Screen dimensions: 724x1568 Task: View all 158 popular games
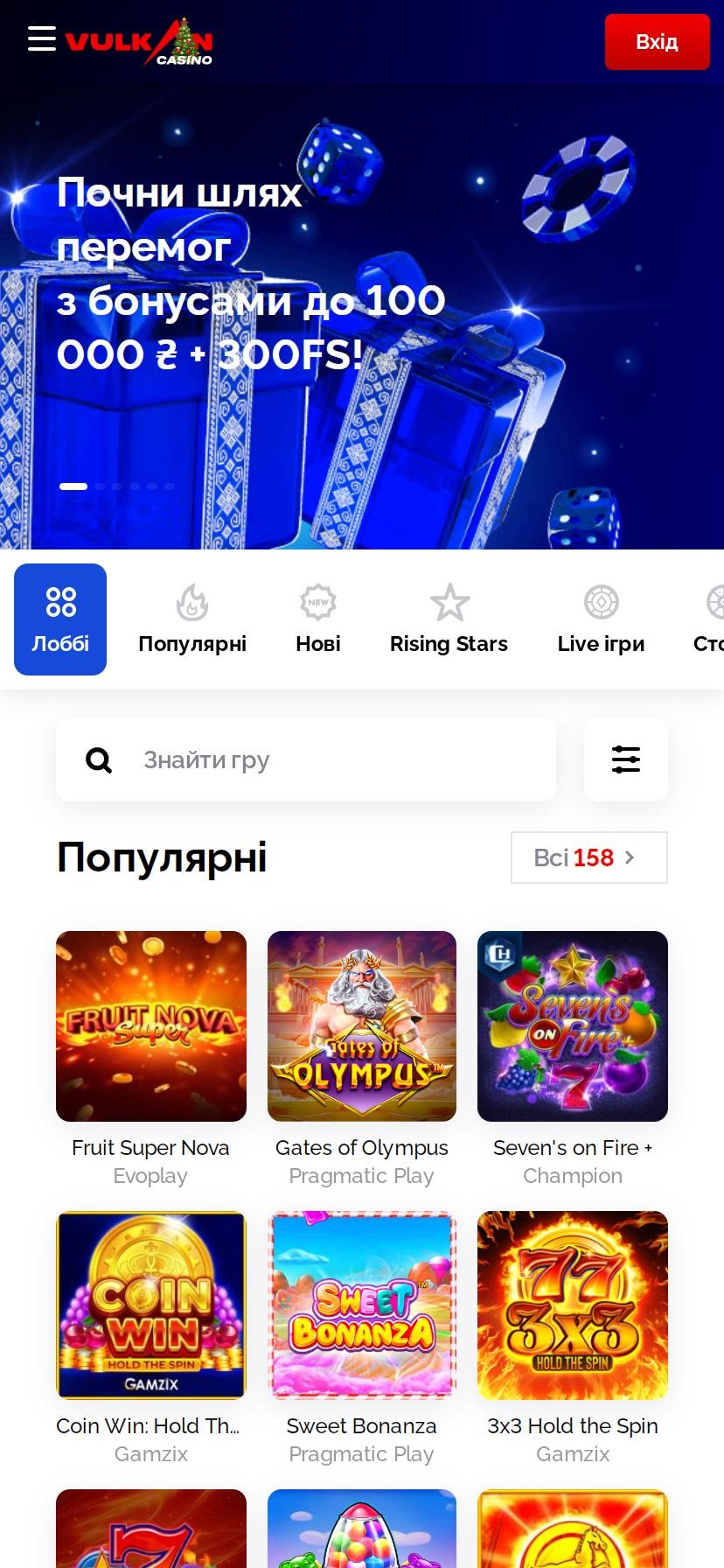pyautogui.click(x=588, y=857)
